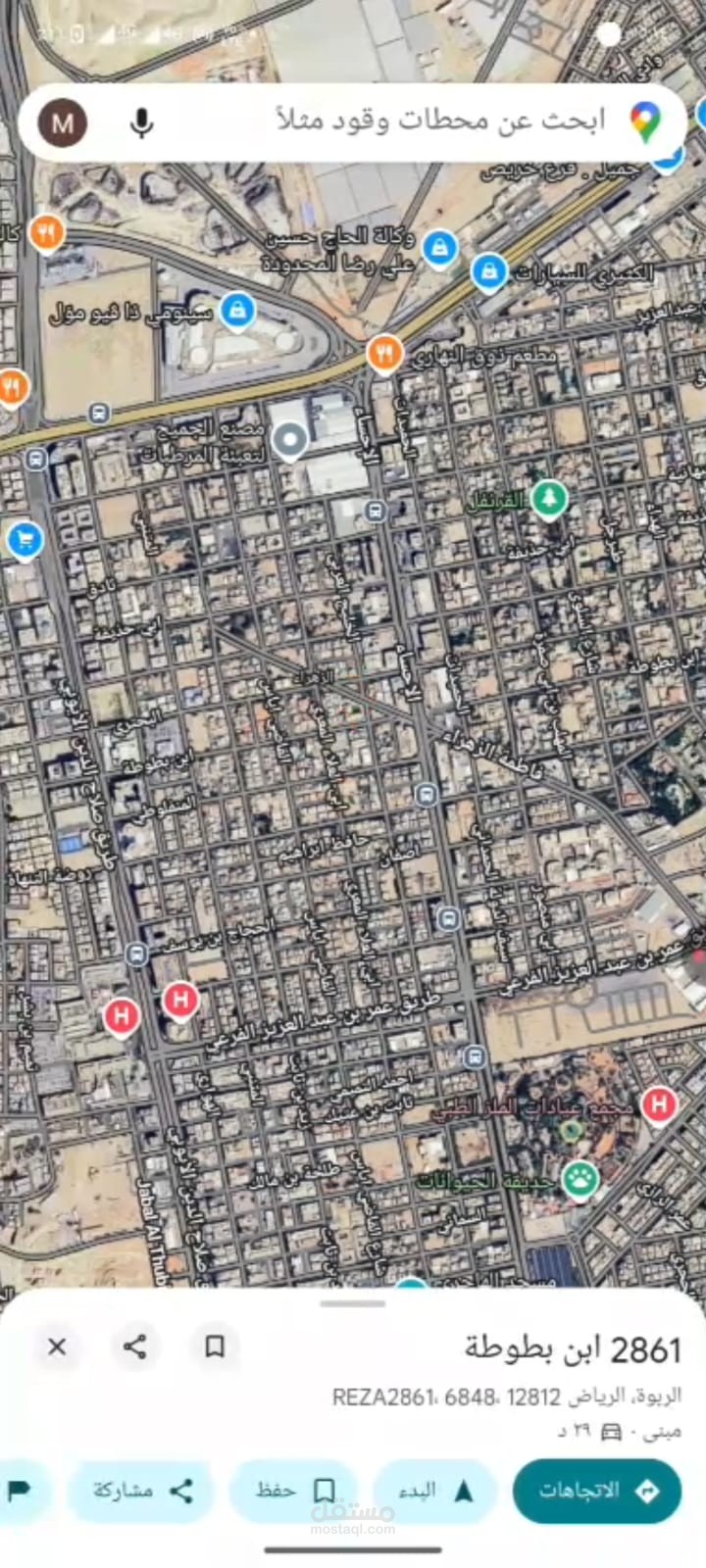Select the القرنفل park marker on the map
The width and height of the screenshot is (706, 1568).
pos(549,498)
